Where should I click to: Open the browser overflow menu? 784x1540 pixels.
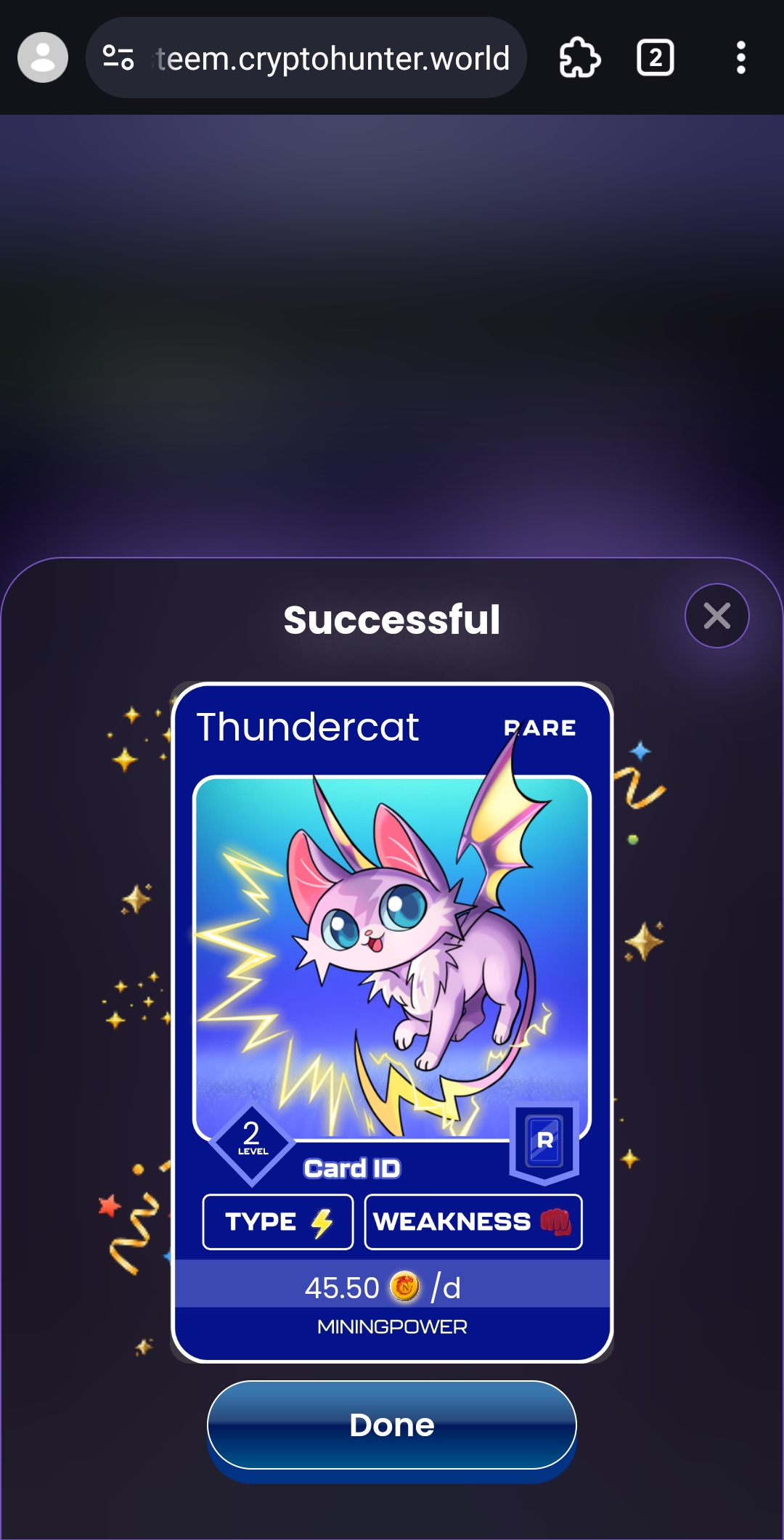tap(740, 57)
